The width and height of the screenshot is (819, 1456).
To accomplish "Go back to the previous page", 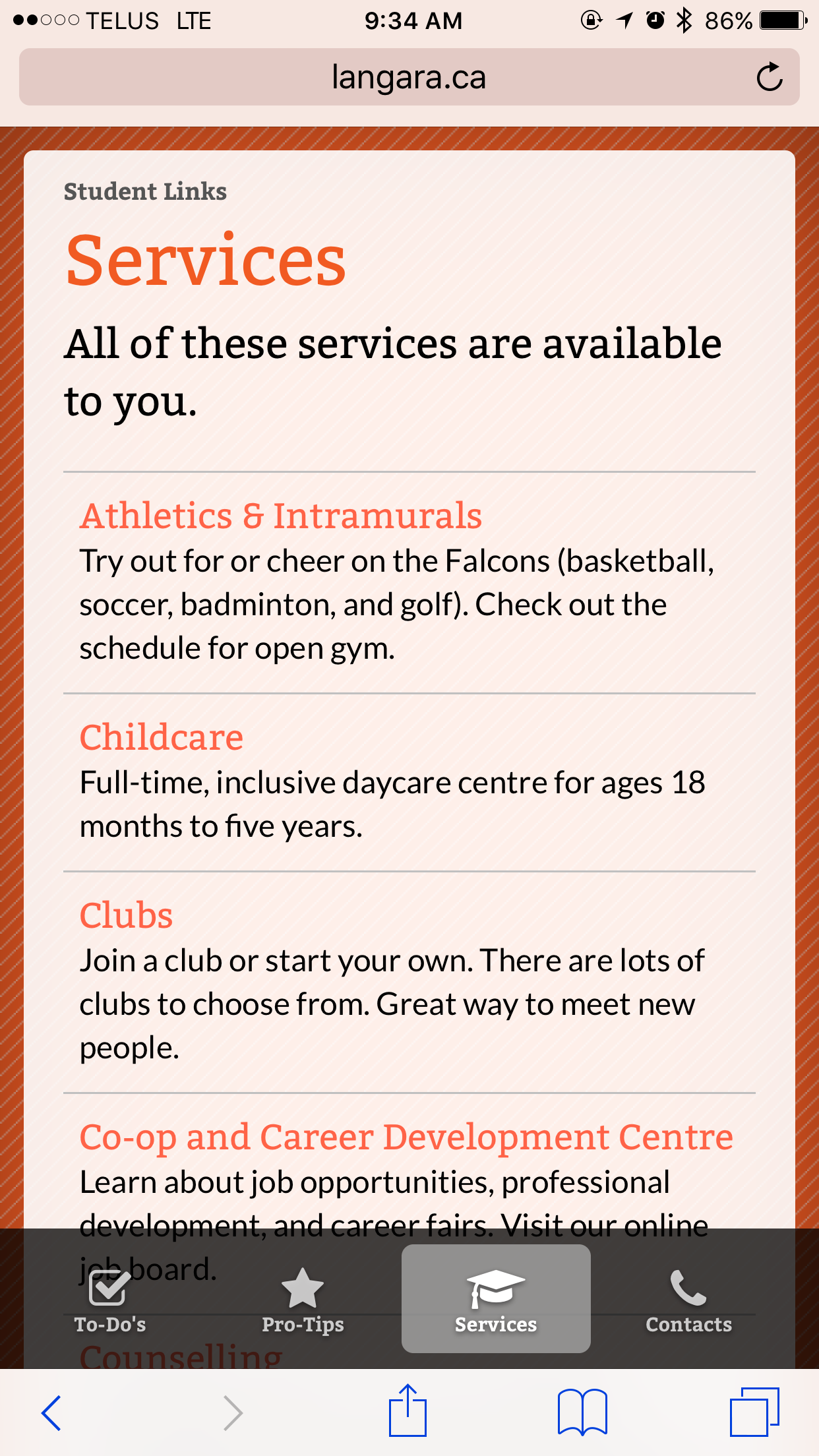I will 52,1412.
